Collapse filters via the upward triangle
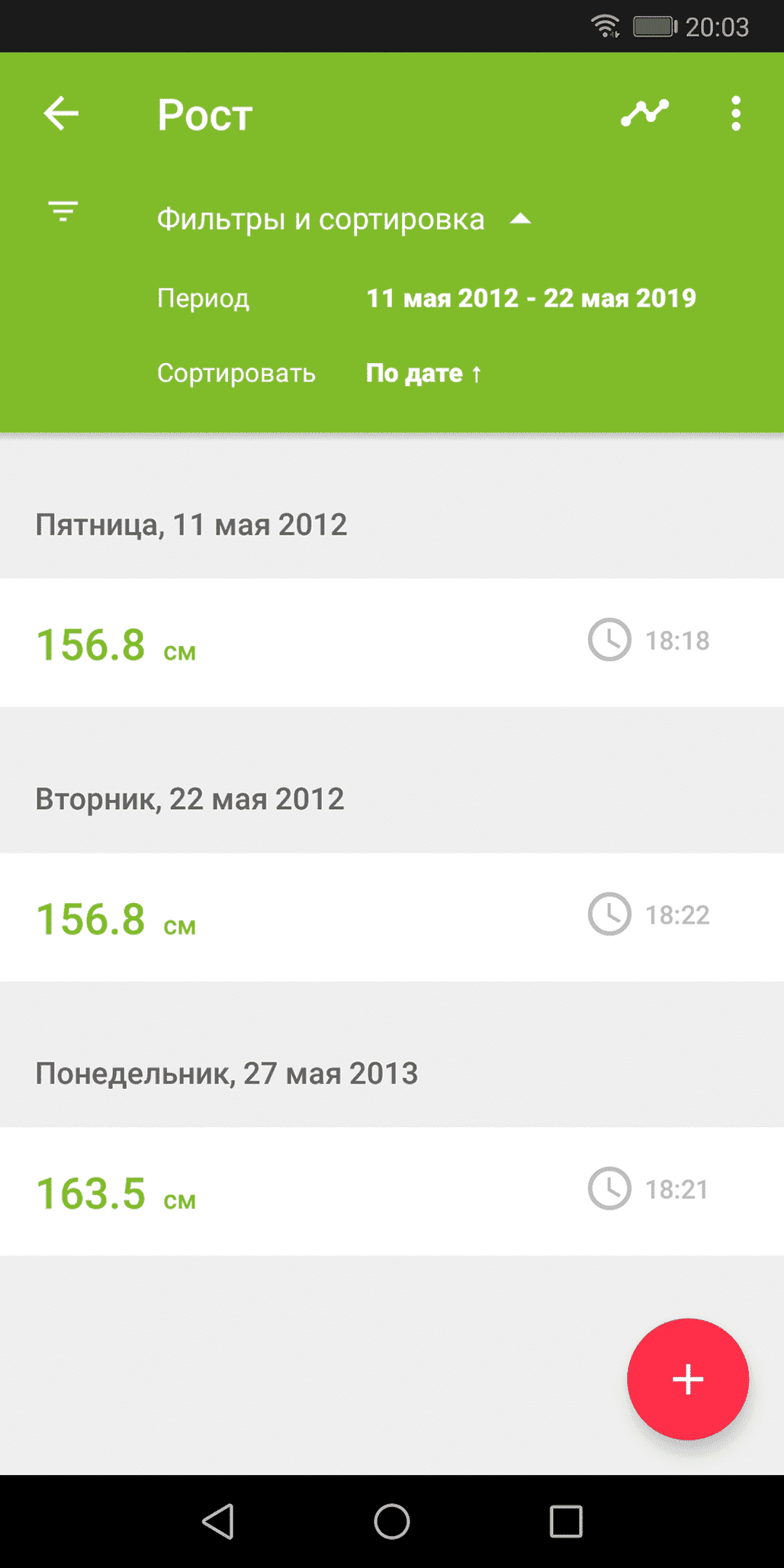Image resolution: width=784 pixels, height=1568 pixels. point(521,219)
